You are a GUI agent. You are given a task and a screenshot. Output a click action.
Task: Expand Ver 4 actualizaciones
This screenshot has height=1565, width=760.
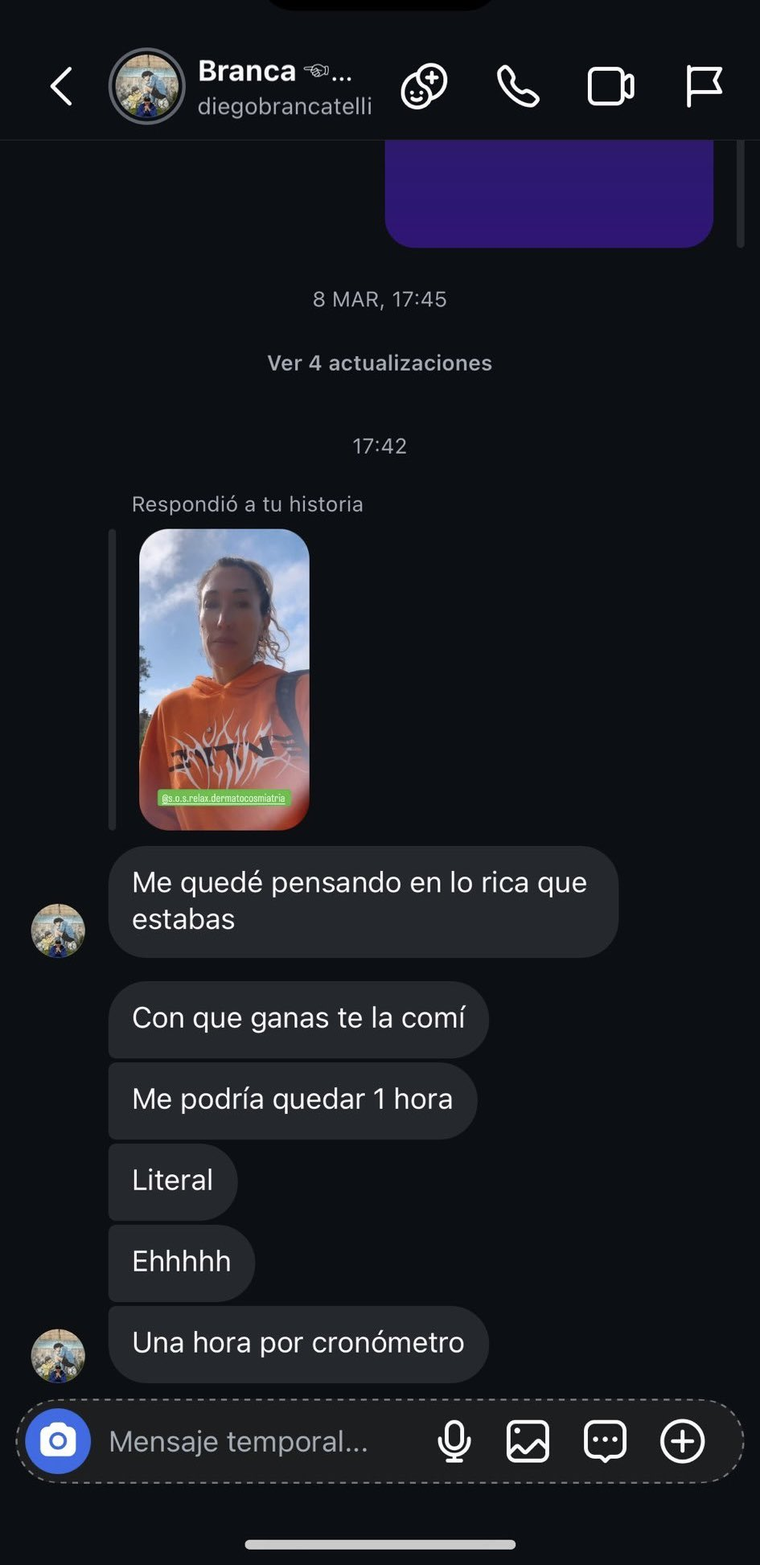(x=379, y=363)
